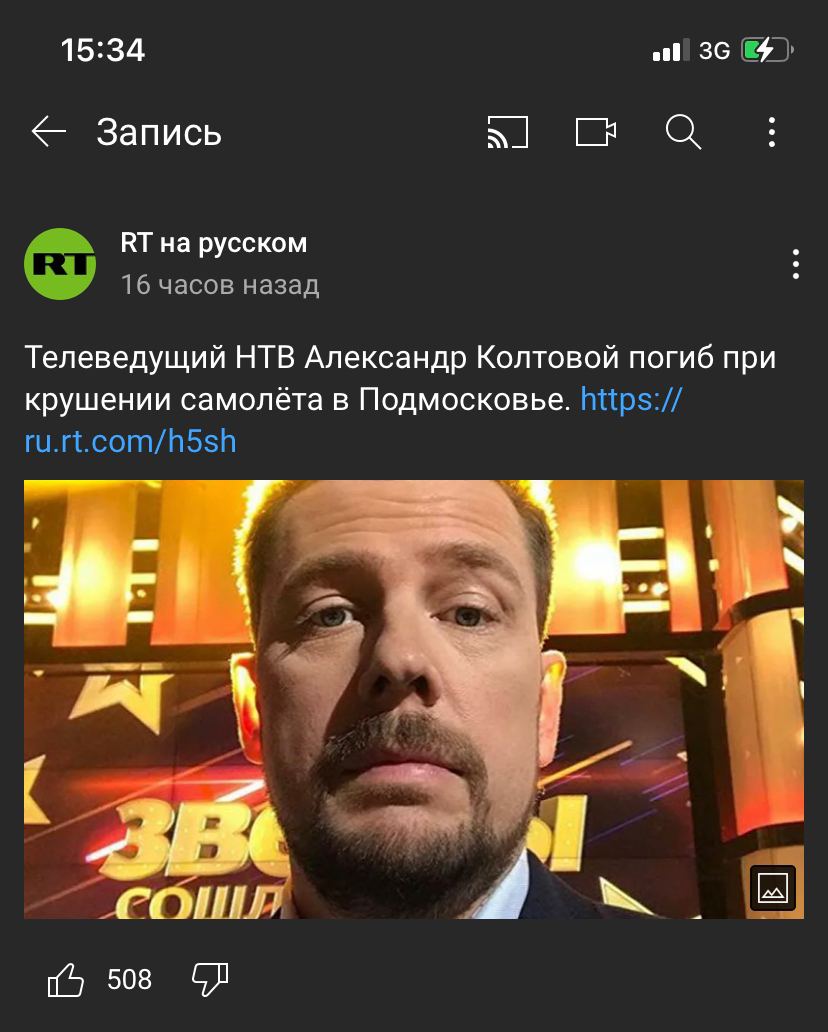The height and width of the screenshot is (1032, 828).
Task: Open the search magnifier
Action: coord(683,132)
